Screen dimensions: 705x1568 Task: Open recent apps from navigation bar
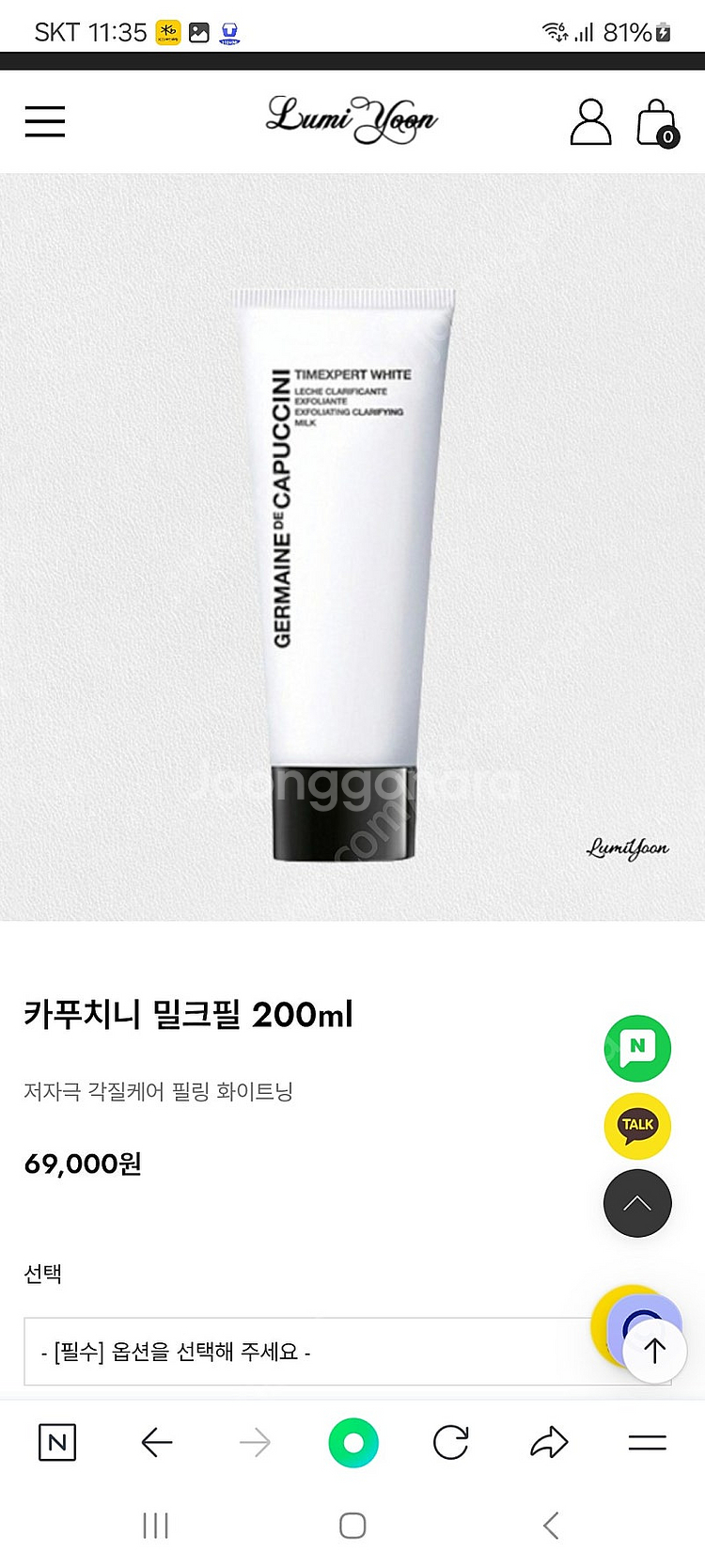click(155, 1525)
